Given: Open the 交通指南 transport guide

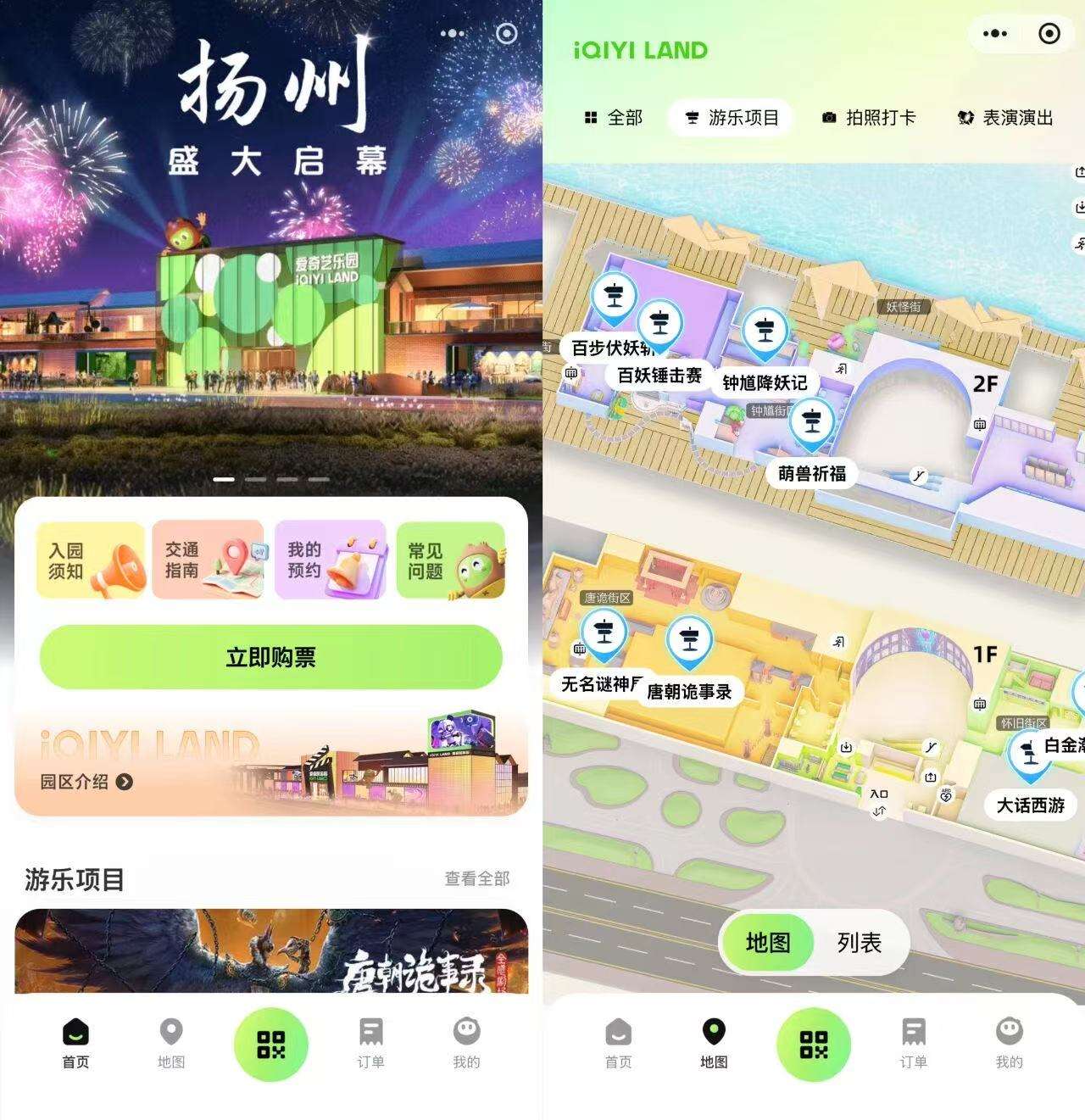Looking at the screenshot, I should pos(209,560).
